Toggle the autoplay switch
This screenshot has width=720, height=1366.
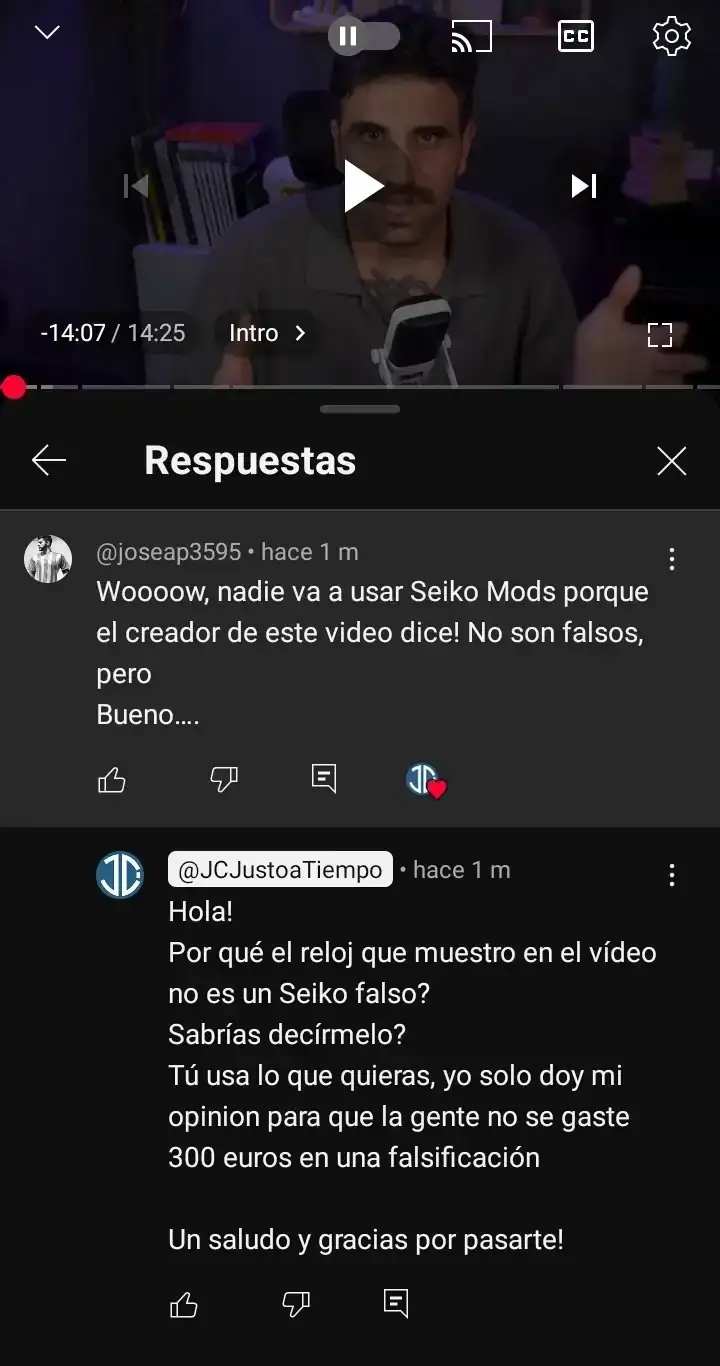point(363,37)
